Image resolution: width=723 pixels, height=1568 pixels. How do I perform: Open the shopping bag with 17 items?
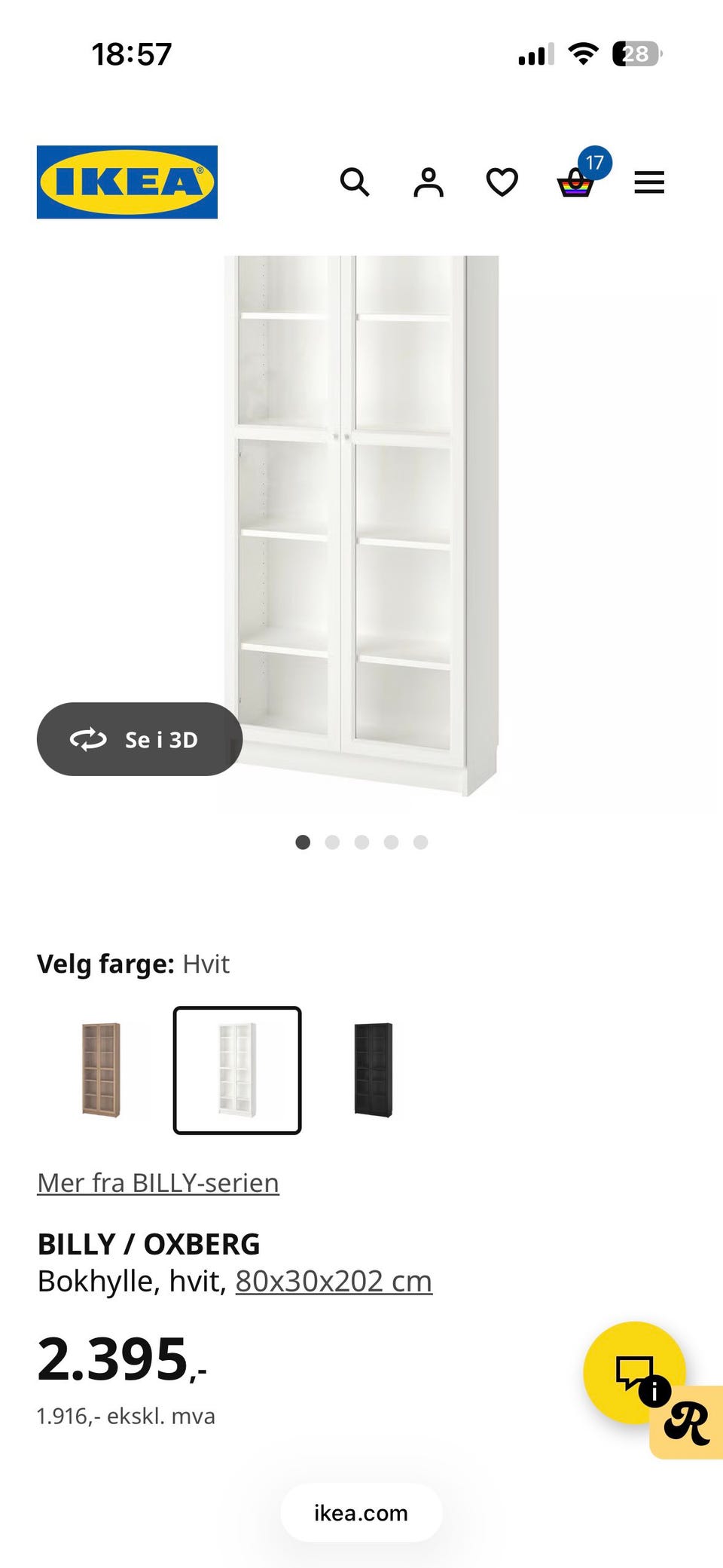tap(575, 183)
